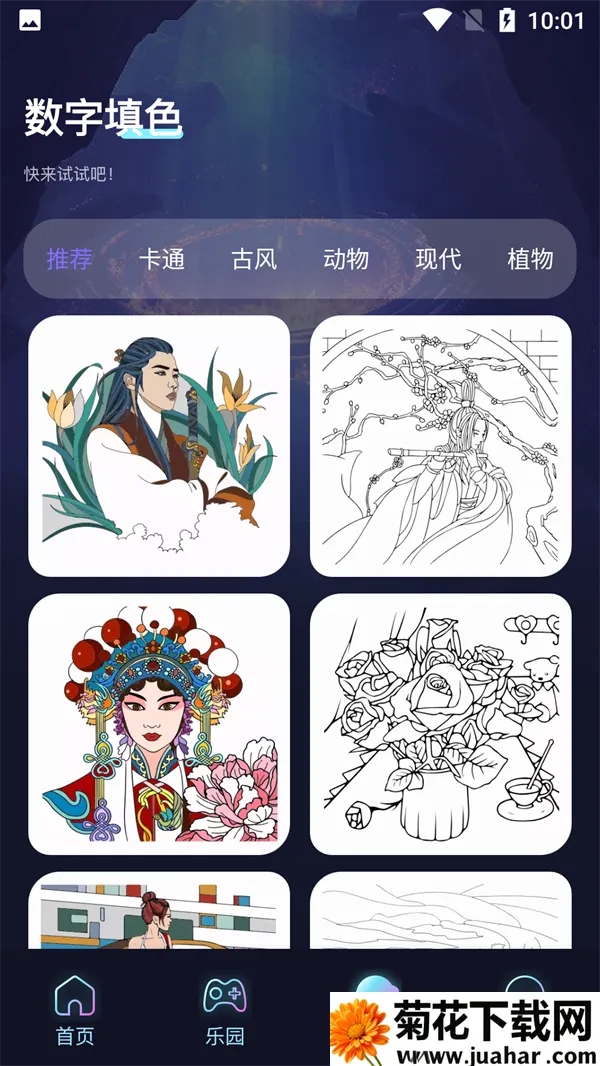Viewport: 600px width, 1066px height.
Task: Open the landscape line drawing card
Action: pos(441,910)
